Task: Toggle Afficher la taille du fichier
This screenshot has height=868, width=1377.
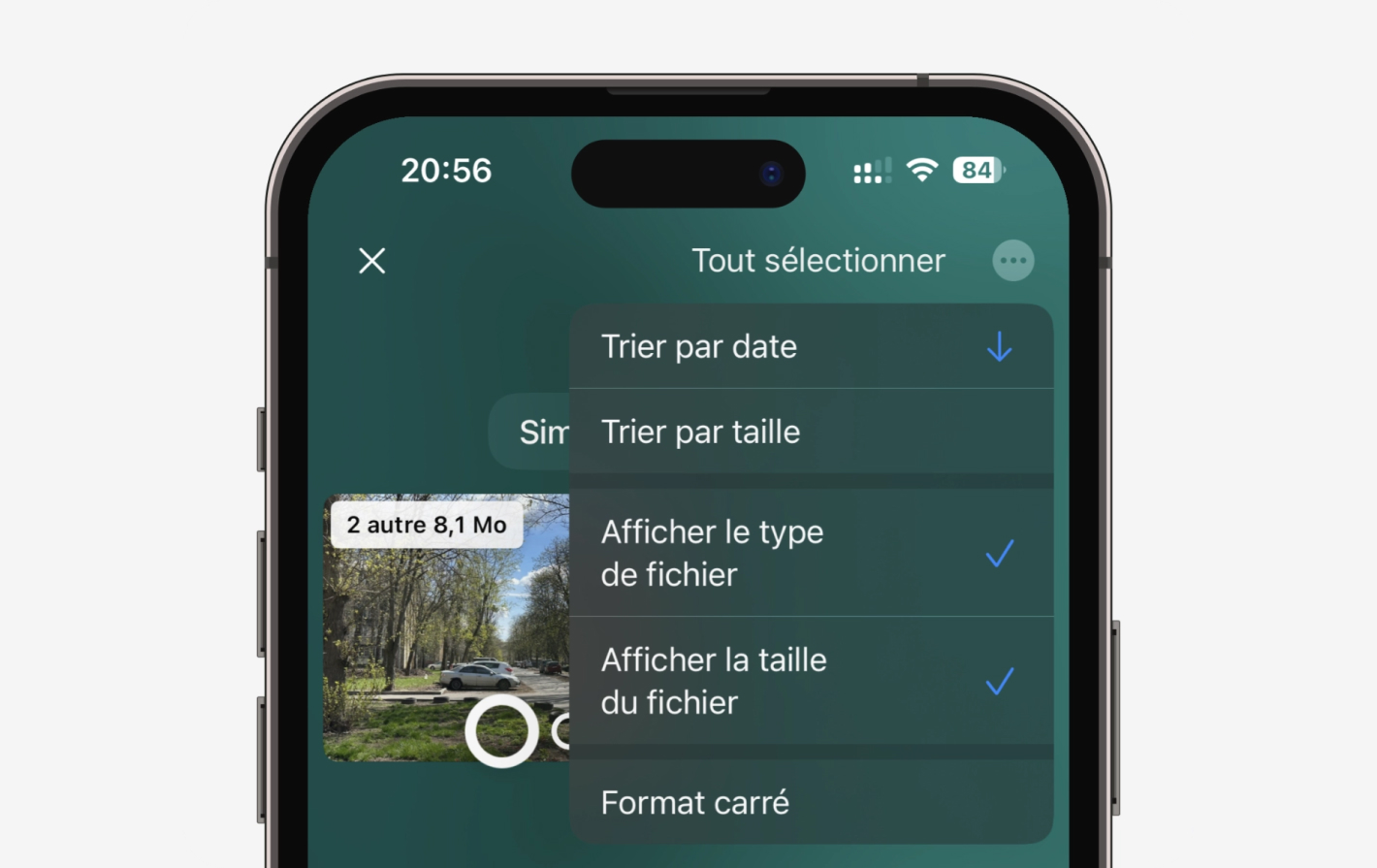Action: (x=810, y=681)
